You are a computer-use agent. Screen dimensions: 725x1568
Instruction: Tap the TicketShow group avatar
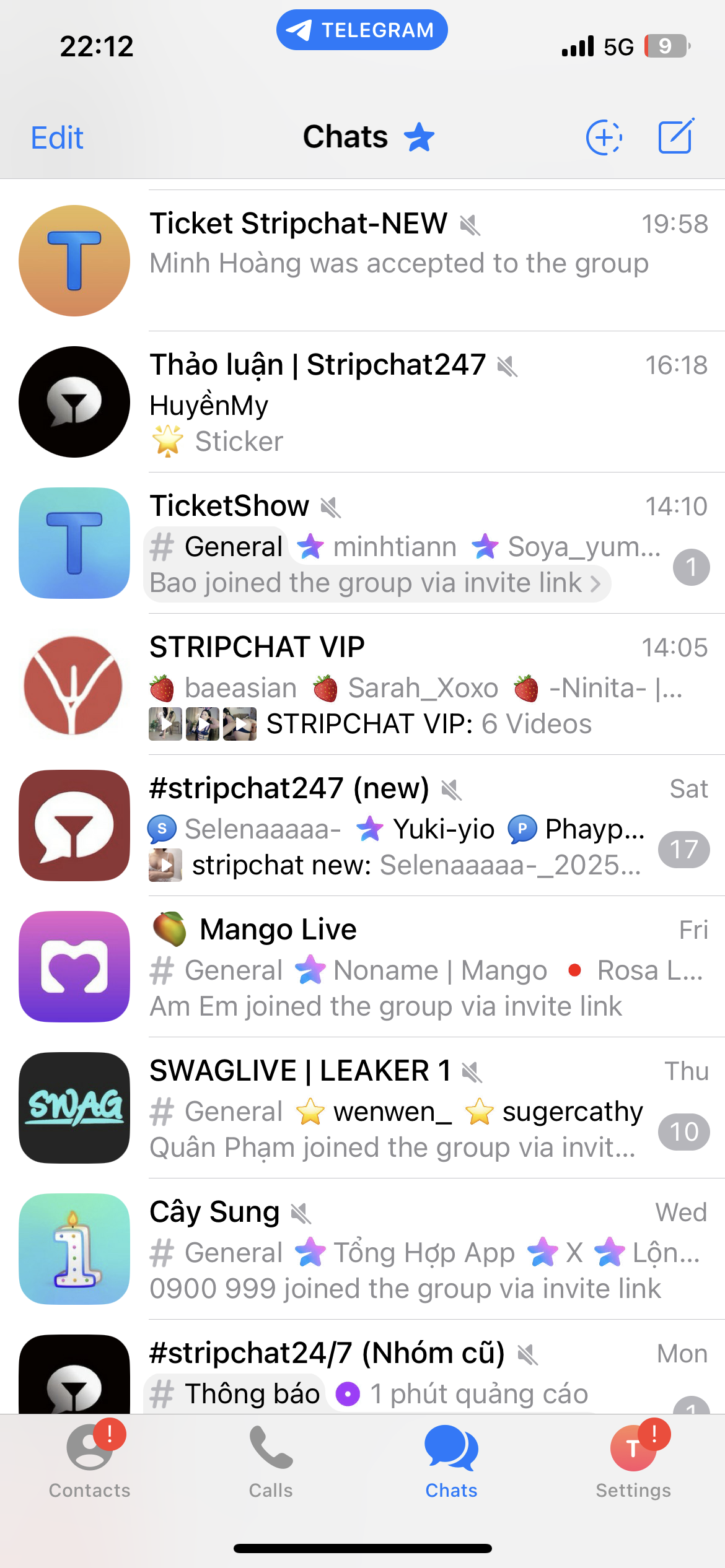74,543
